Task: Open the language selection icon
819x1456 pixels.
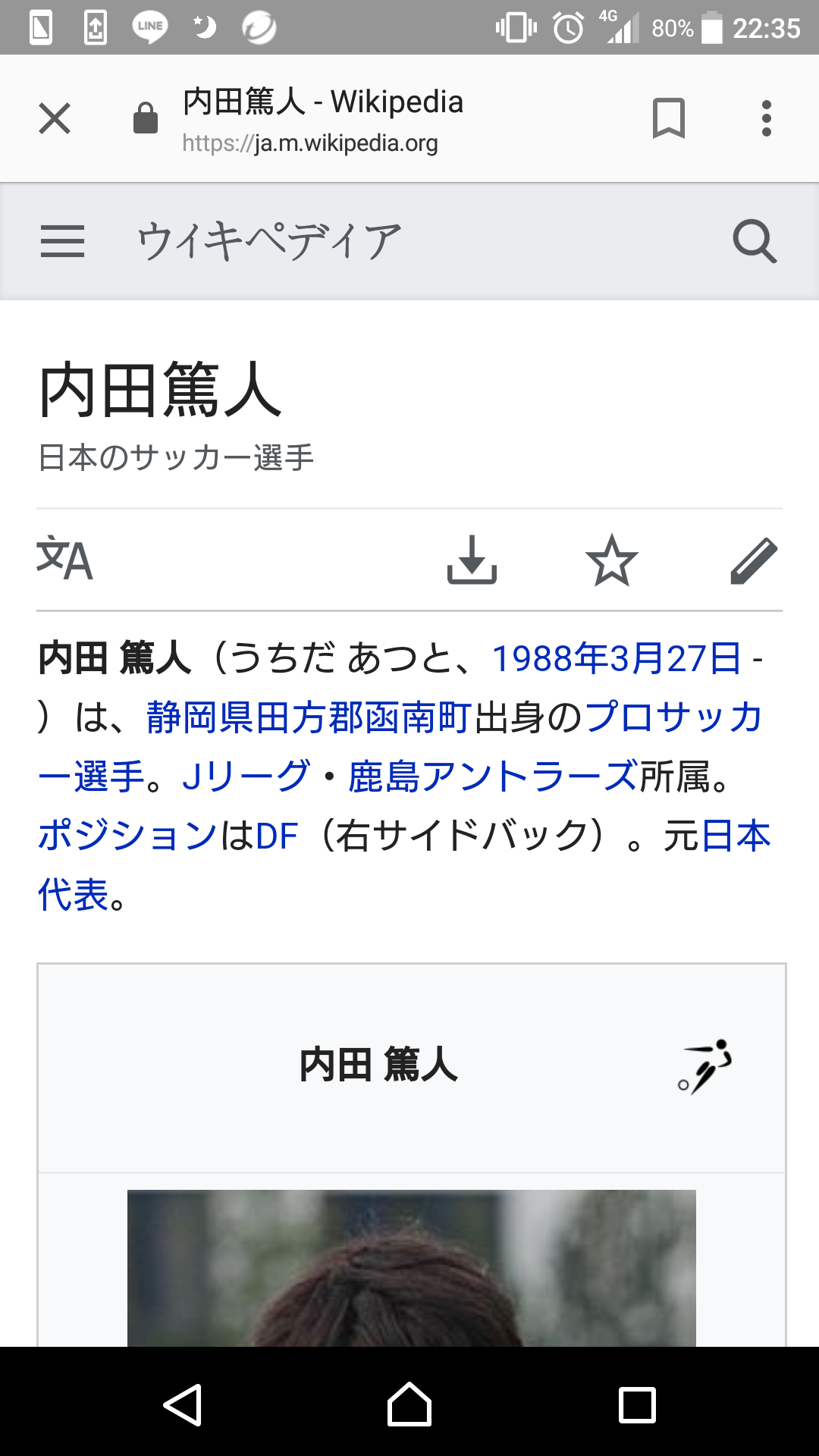Action: (x=65, y=560)
